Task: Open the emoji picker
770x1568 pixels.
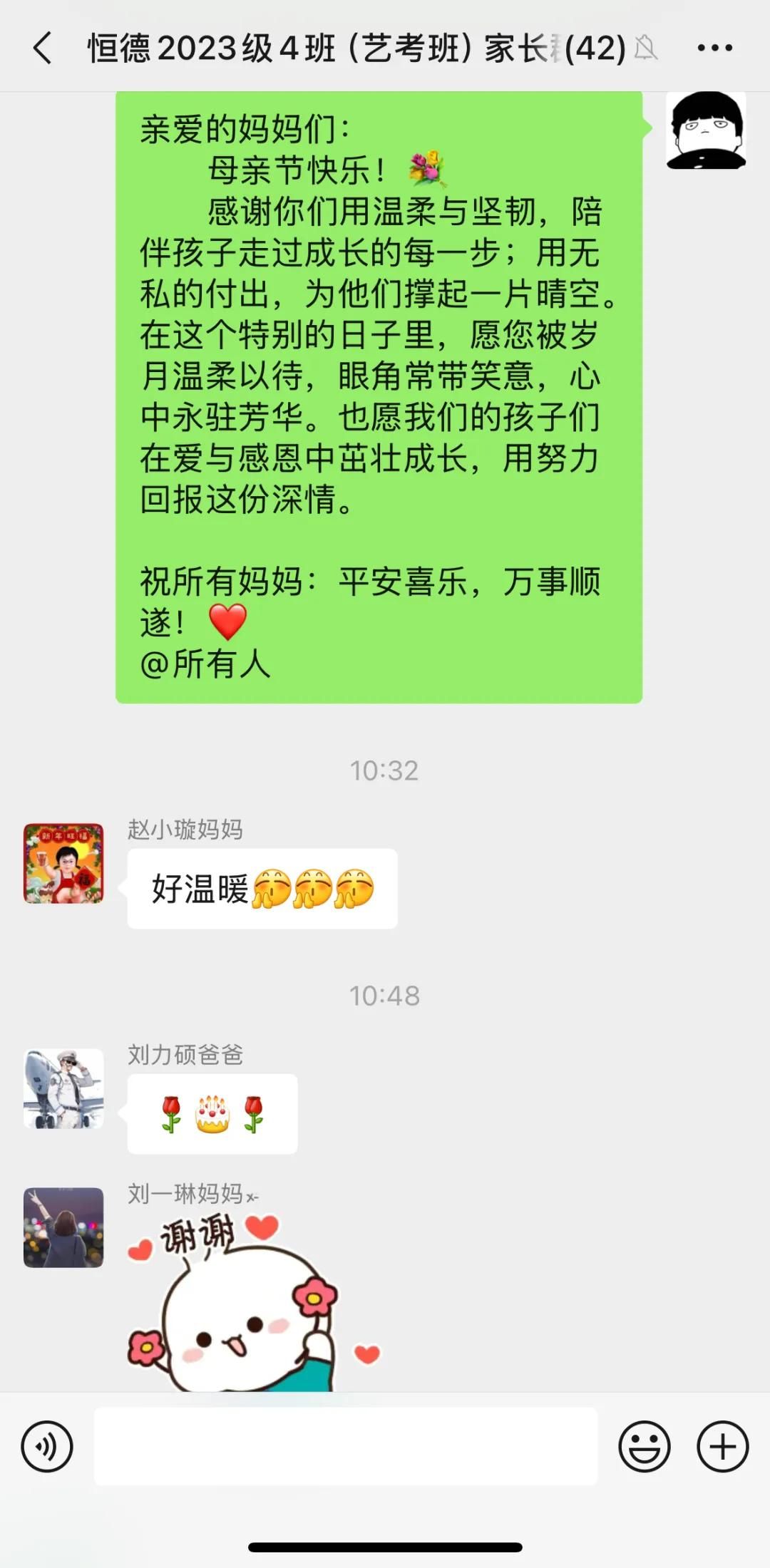Action: [644, 1446]
